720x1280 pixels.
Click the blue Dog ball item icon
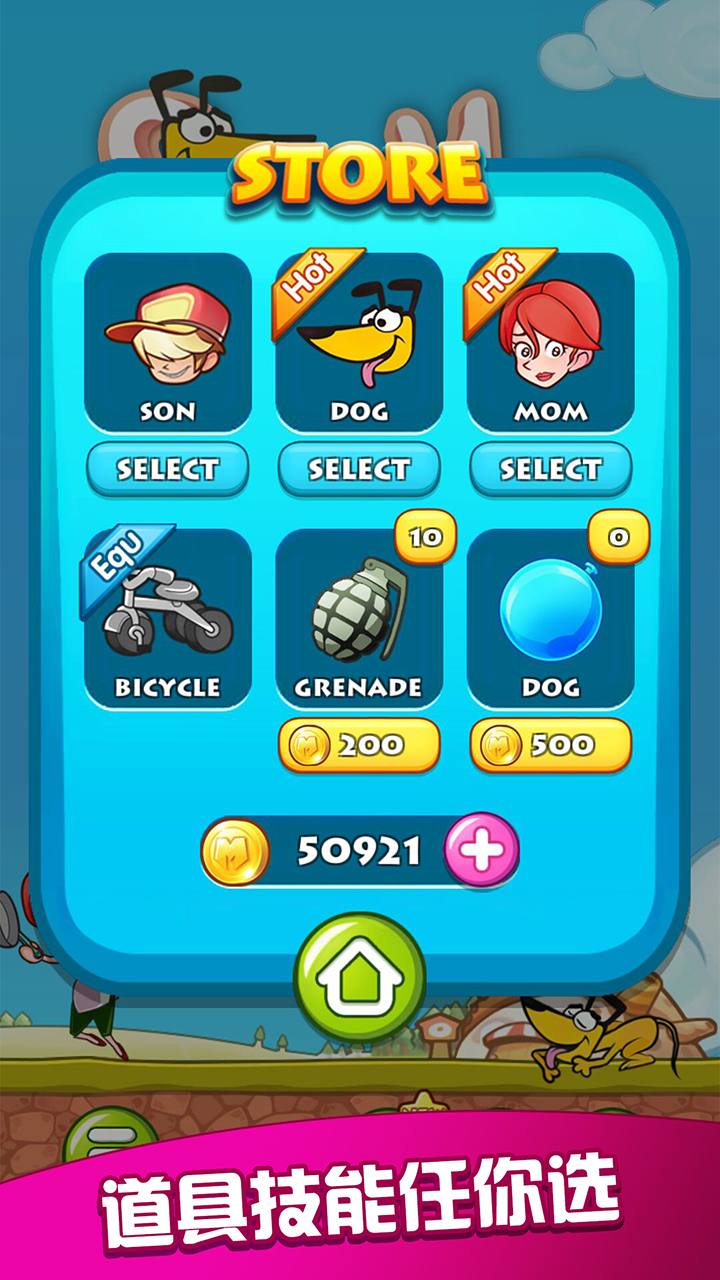pos(550,610)
